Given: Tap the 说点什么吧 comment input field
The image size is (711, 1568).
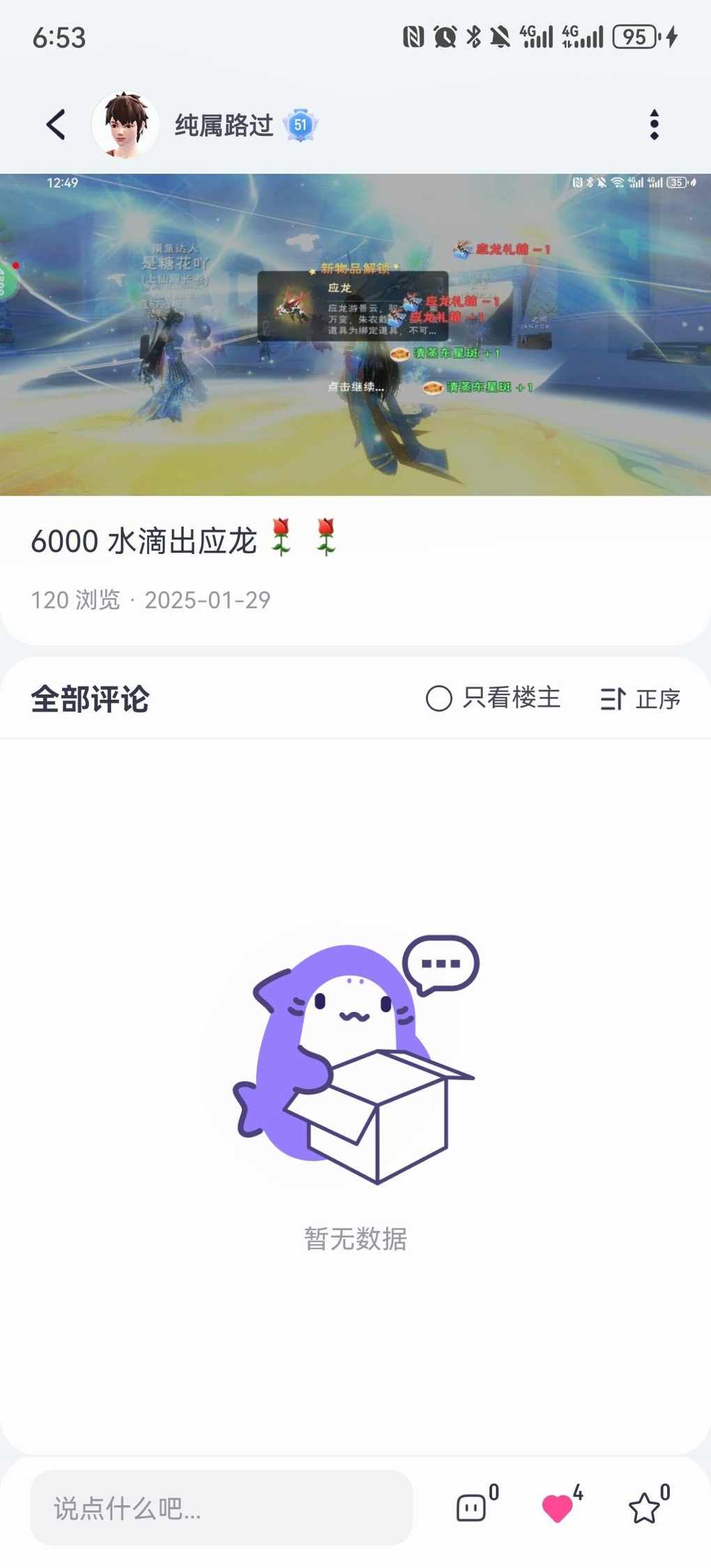Looking at the screenshot, I should point(221,1508).
